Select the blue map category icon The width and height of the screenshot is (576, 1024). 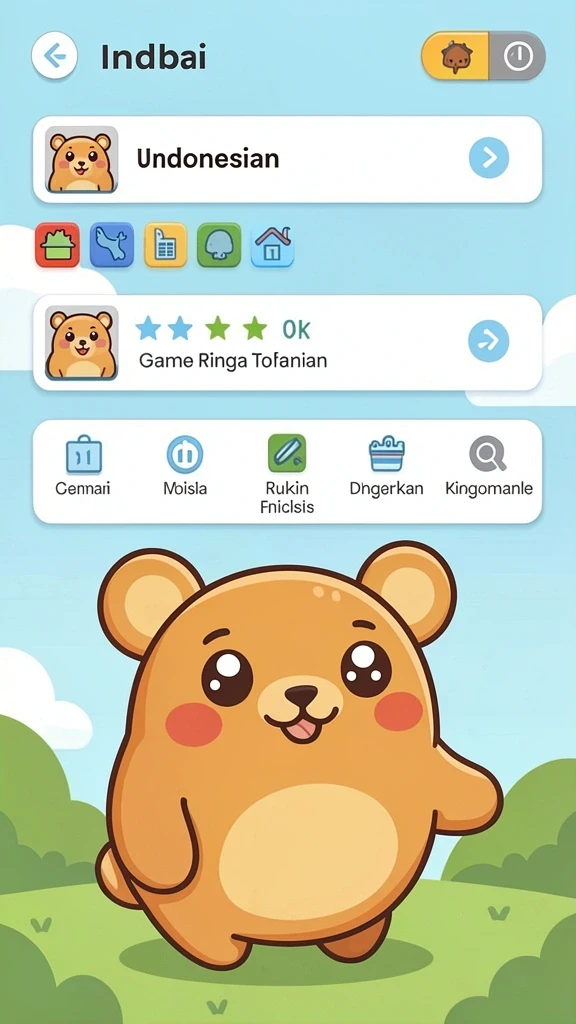tap(112, 246)
